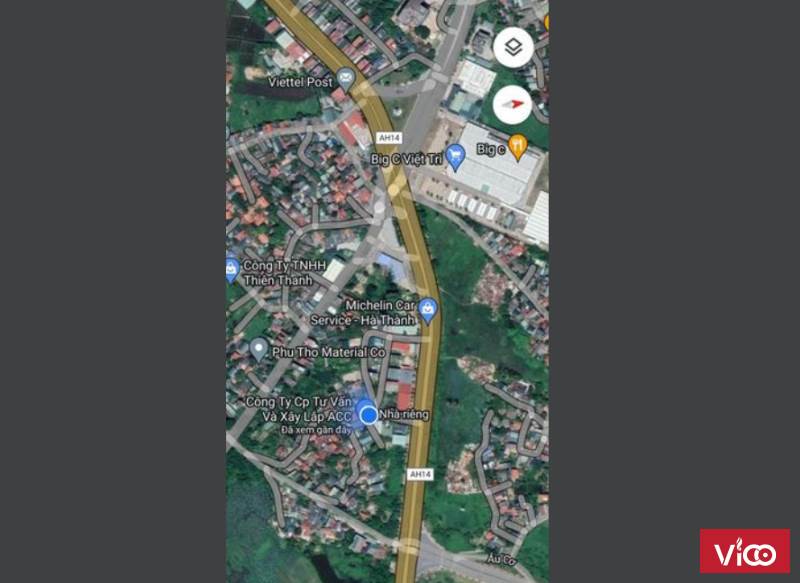Open the Big C Việt Trì shopping pin
This screenshot has height=583, width=800.
coord(456,154)
